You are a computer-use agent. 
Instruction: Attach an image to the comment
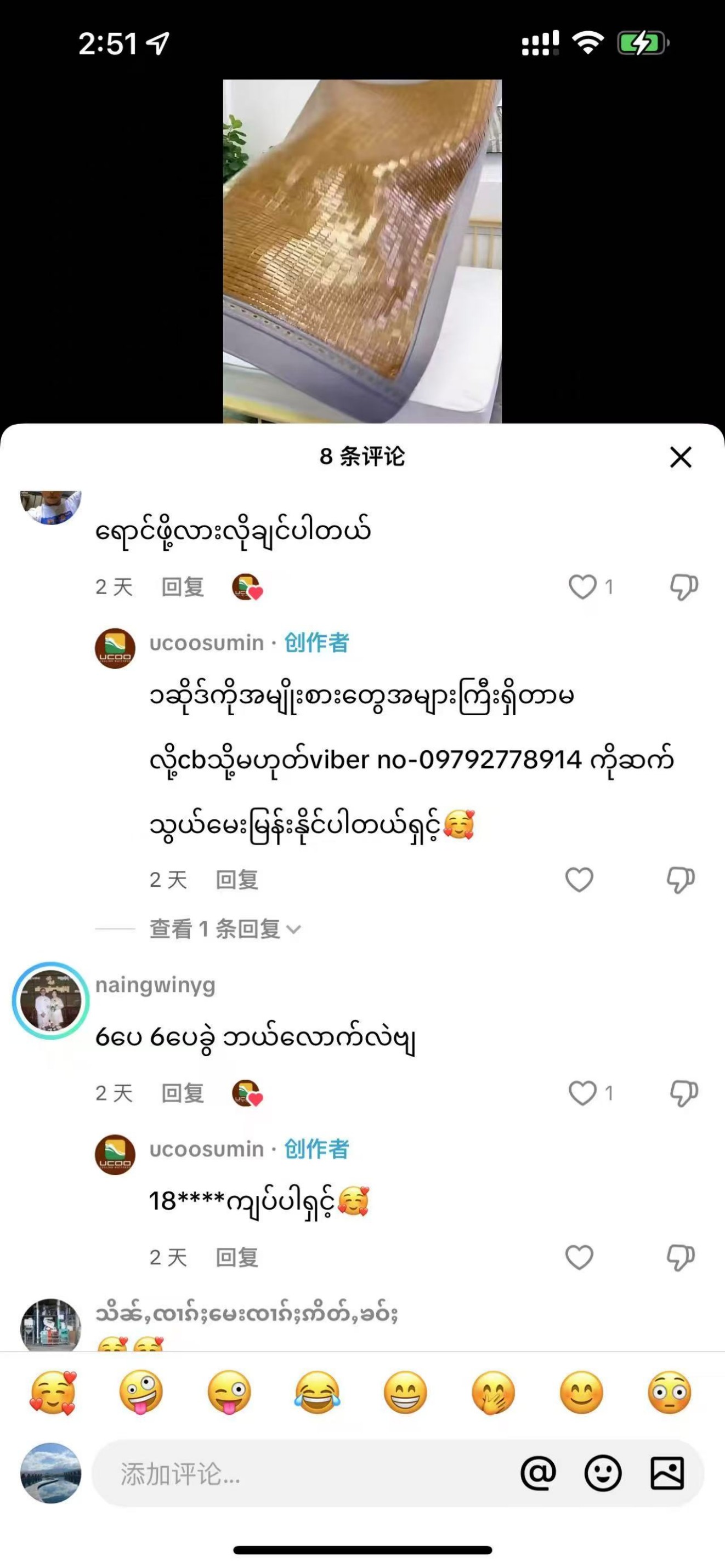(x=667, y=1474)
